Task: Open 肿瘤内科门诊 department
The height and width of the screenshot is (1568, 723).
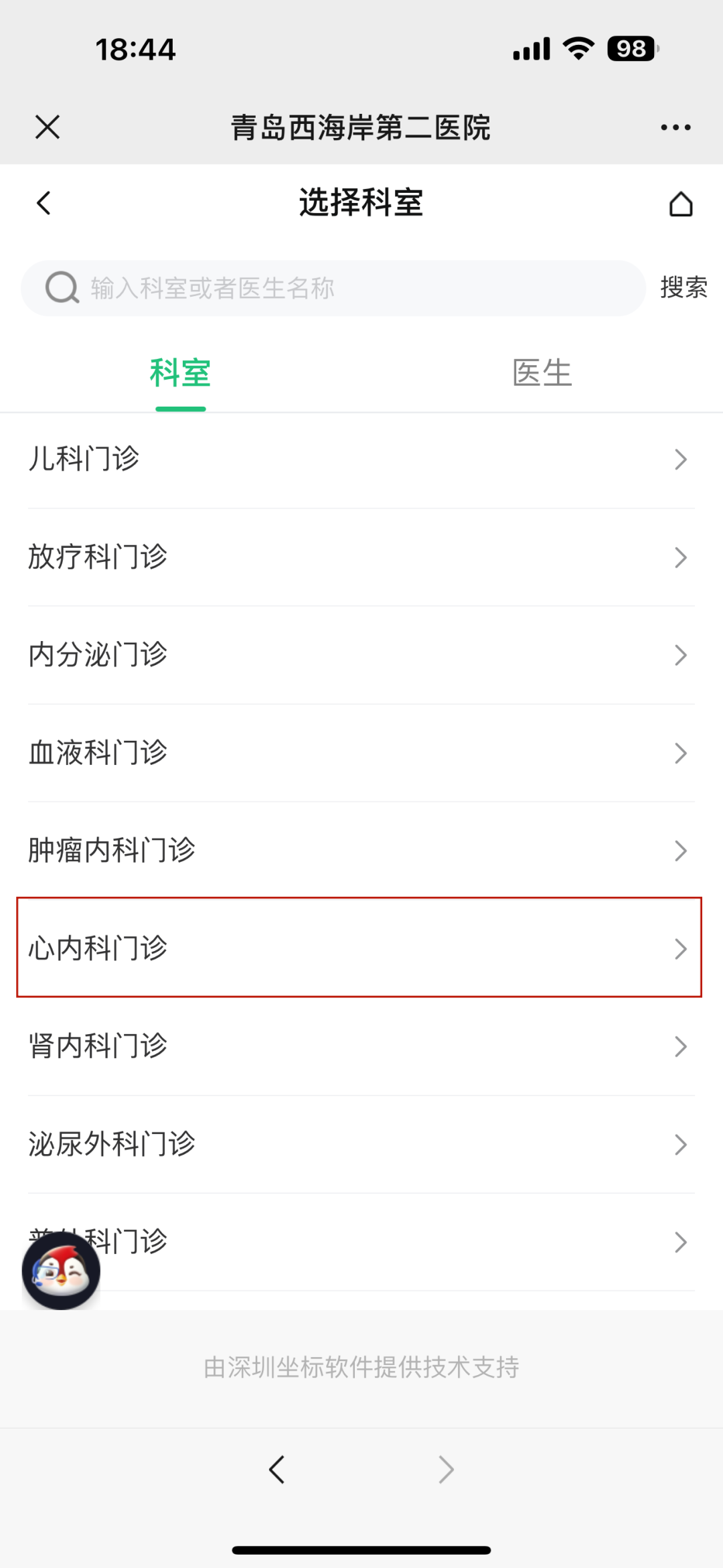Action: pyautogui.click(x=360, y=851)
